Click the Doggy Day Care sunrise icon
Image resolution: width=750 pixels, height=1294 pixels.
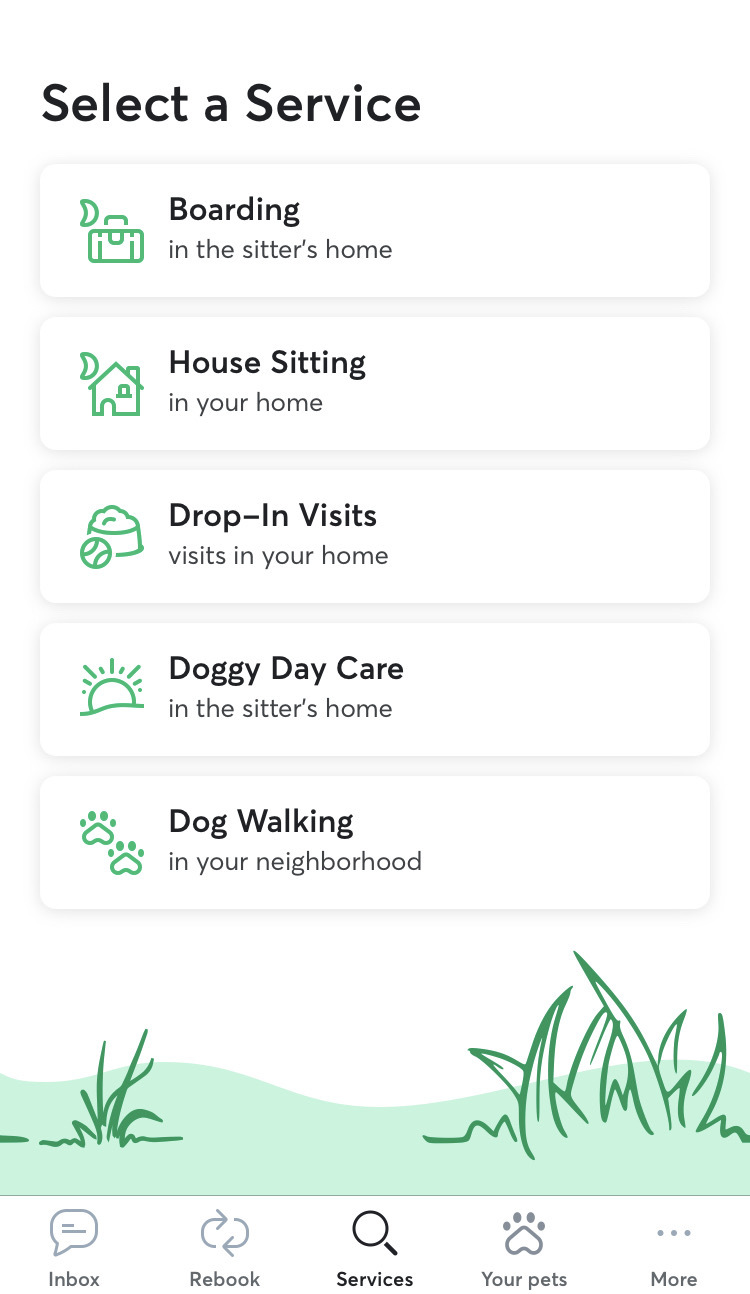pos(112,687)
